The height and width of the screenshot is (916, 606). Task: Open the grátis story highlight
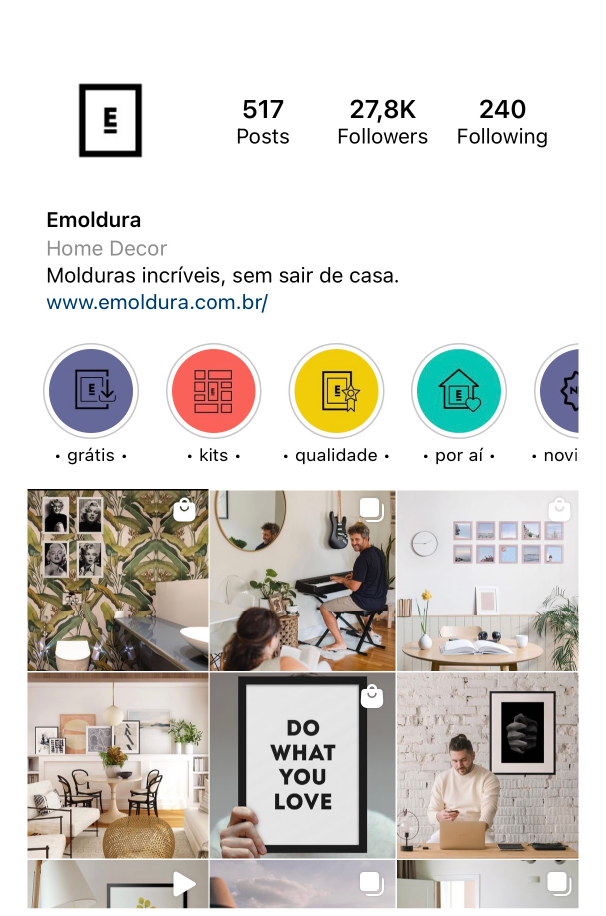pyautogui.click(x=91, y=392)
